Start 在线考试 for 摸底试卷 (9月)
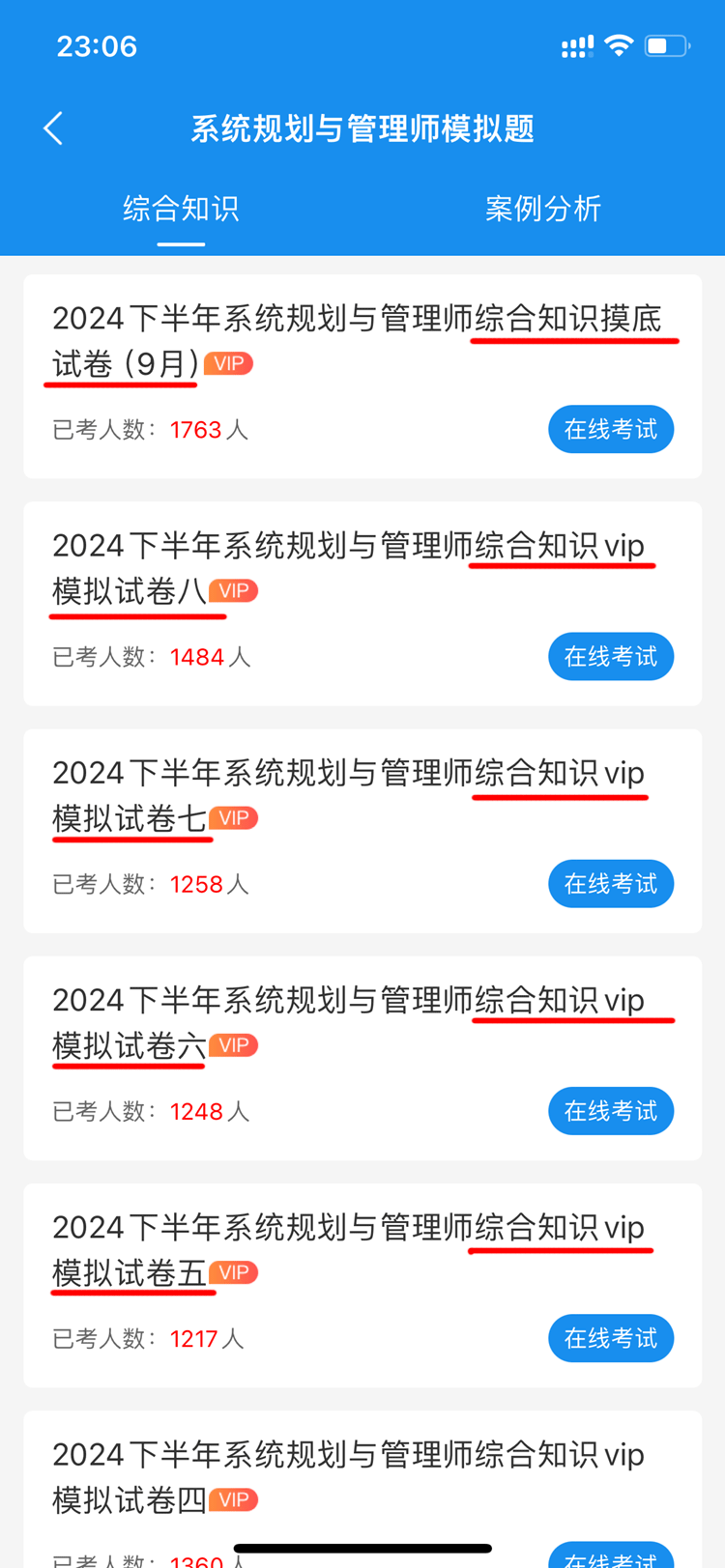Viewport: 725px width, 1568px height. [x=610, y=429]
